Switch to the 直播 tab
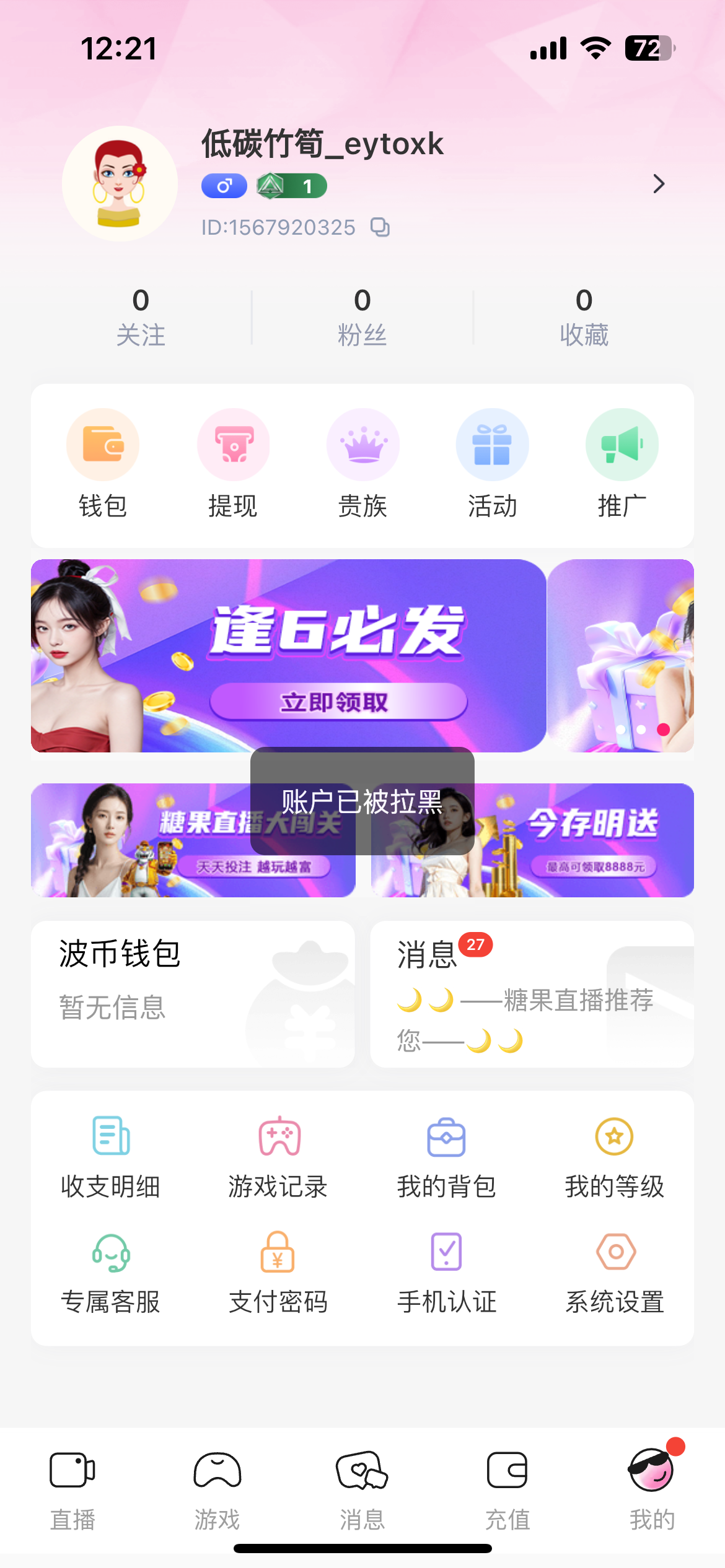 tap(72, 1489)
